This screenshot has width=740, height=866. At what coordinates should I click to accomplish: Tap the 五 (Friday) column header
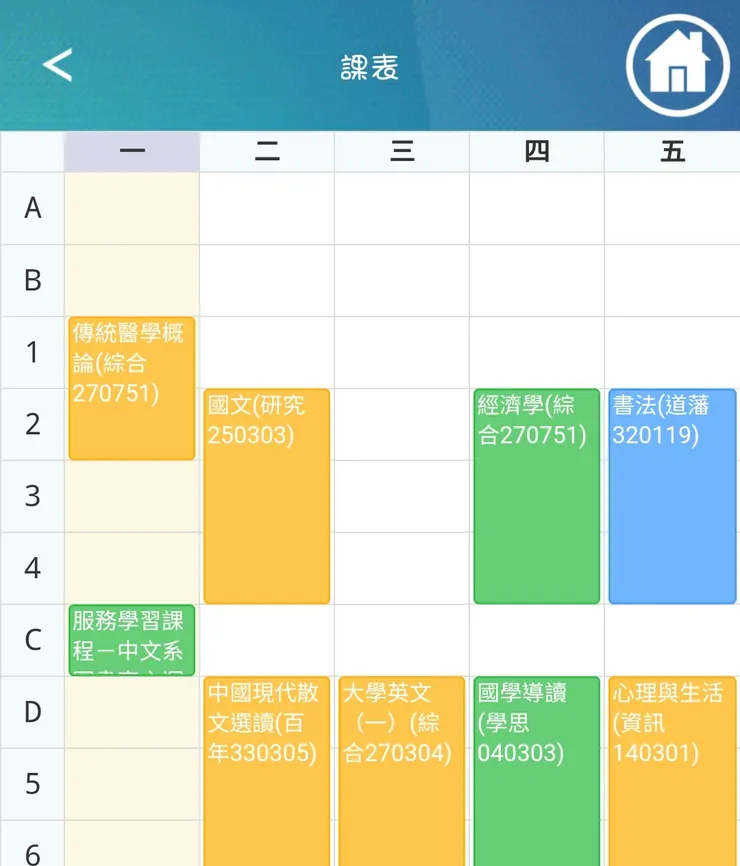pyautogui.click(x=671, y=152)
